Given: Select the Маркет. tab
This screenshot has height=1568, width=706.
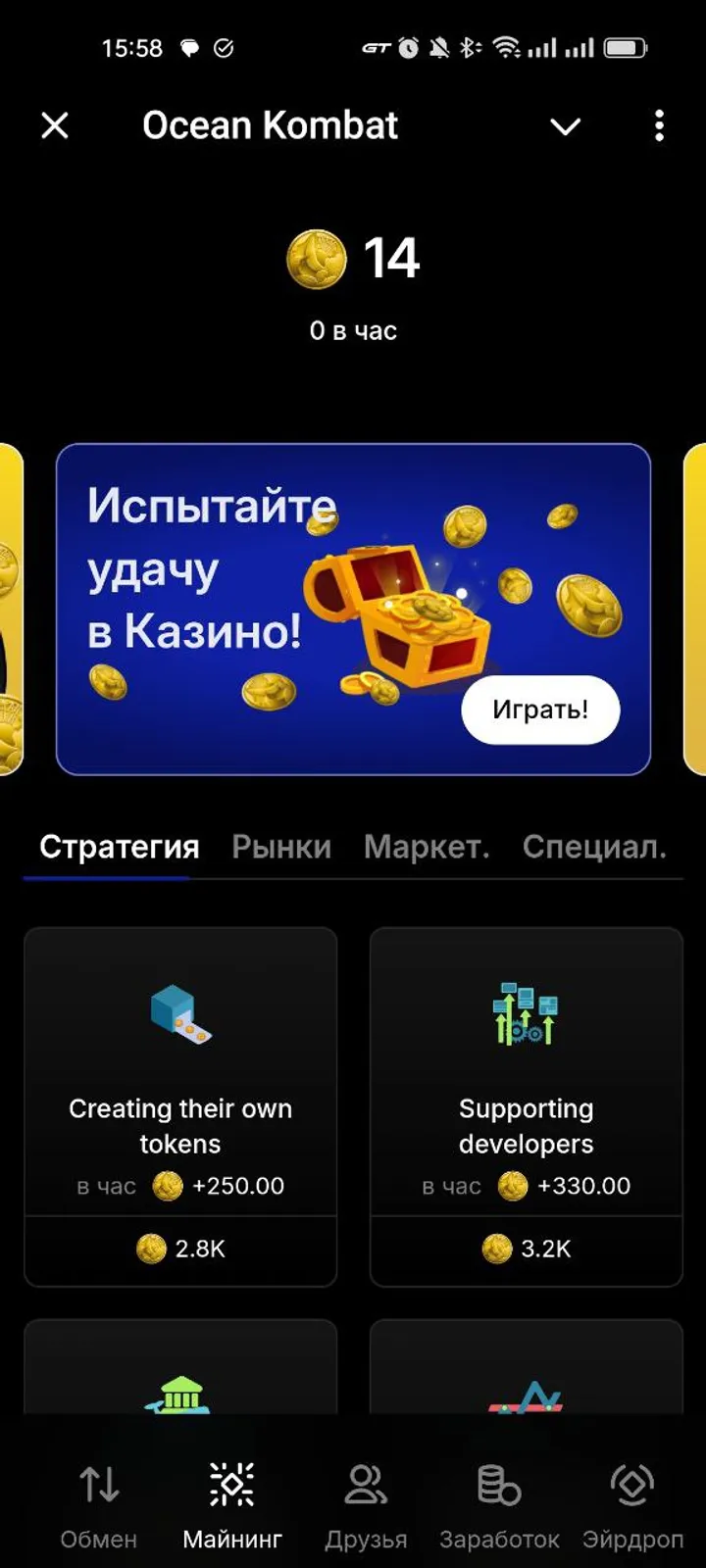Looking at the screenshot, I should [428, 847].
